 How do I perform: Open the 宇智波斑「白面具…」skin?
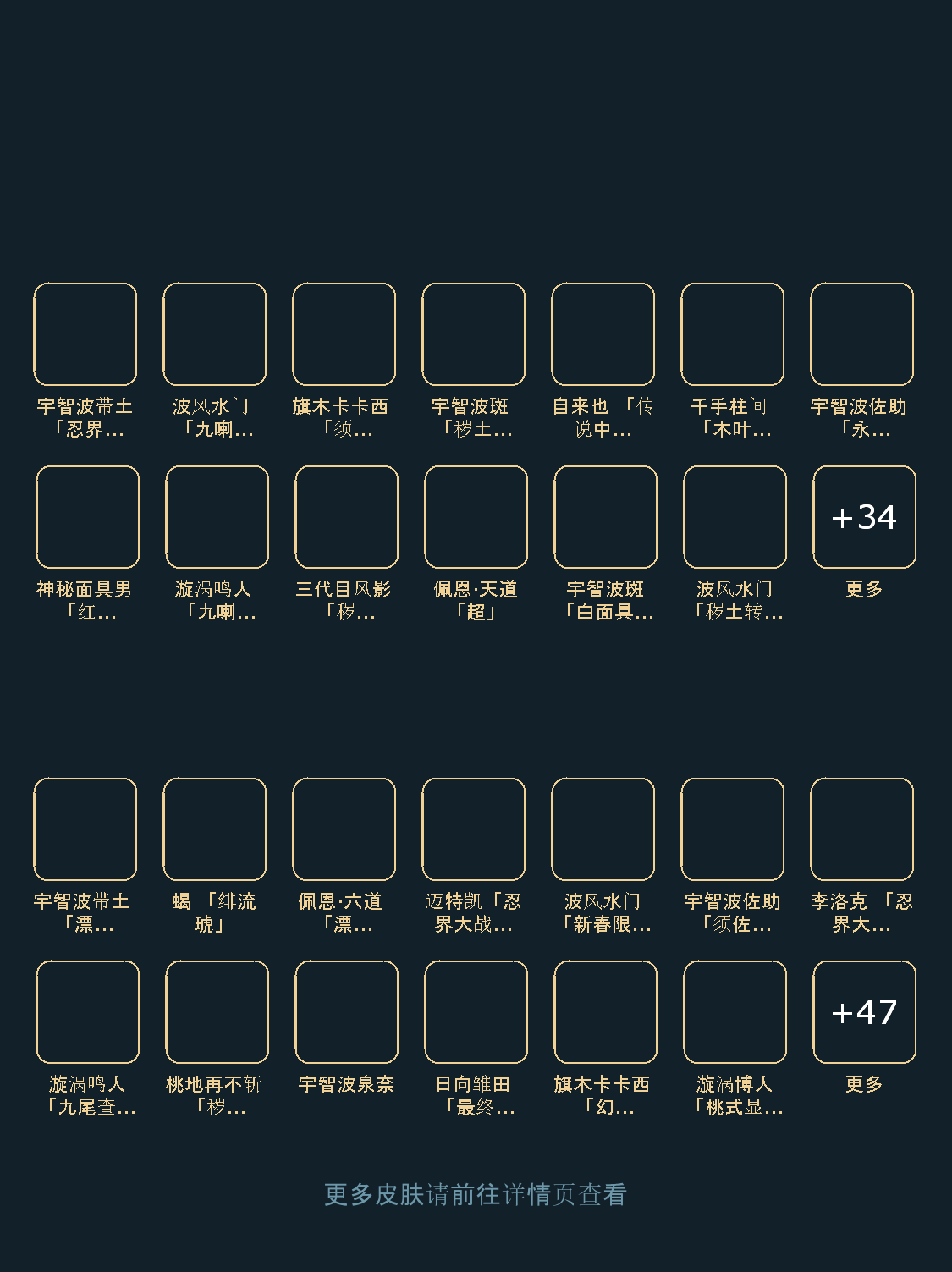(x=605, y=517)
